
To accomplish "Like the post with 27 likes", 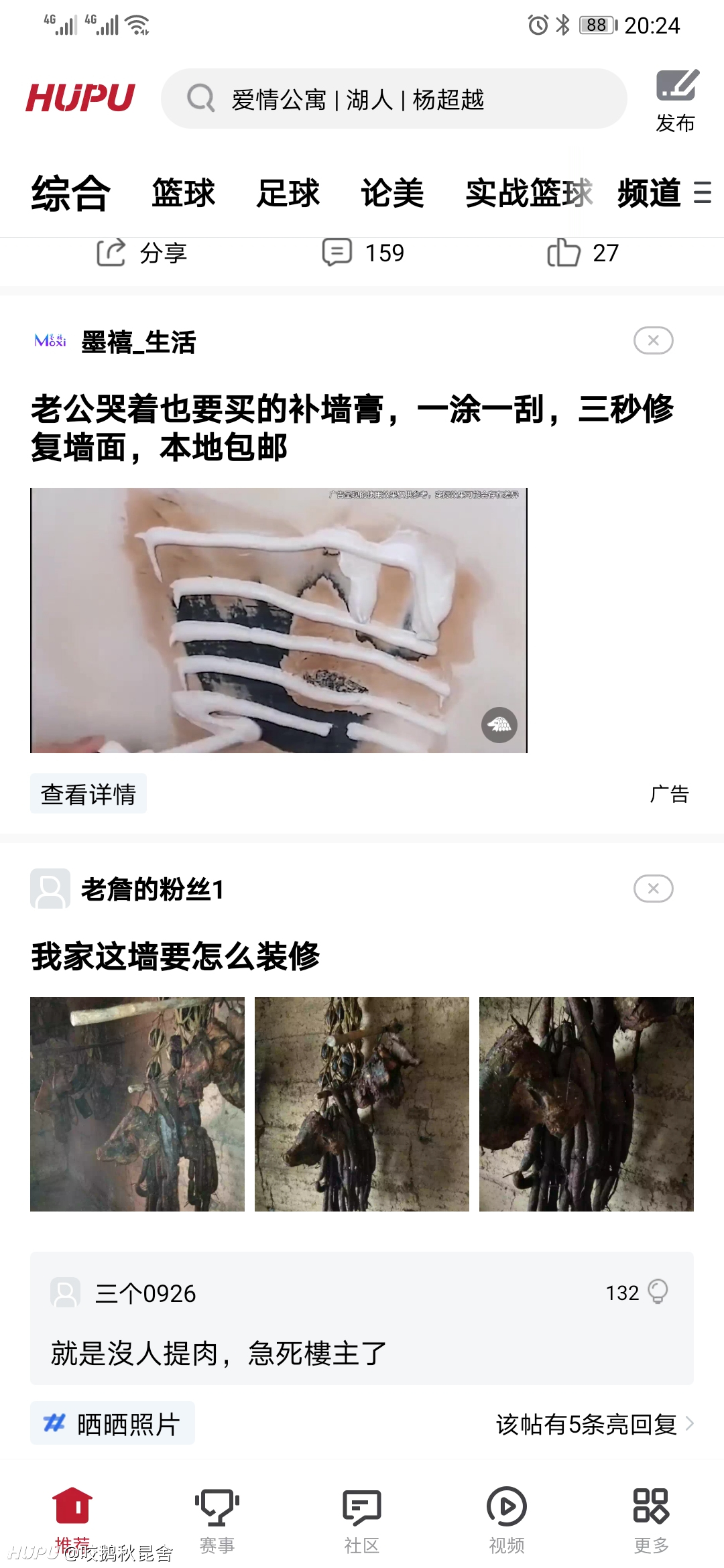I will pyautogui.click(x=583, y=253).
